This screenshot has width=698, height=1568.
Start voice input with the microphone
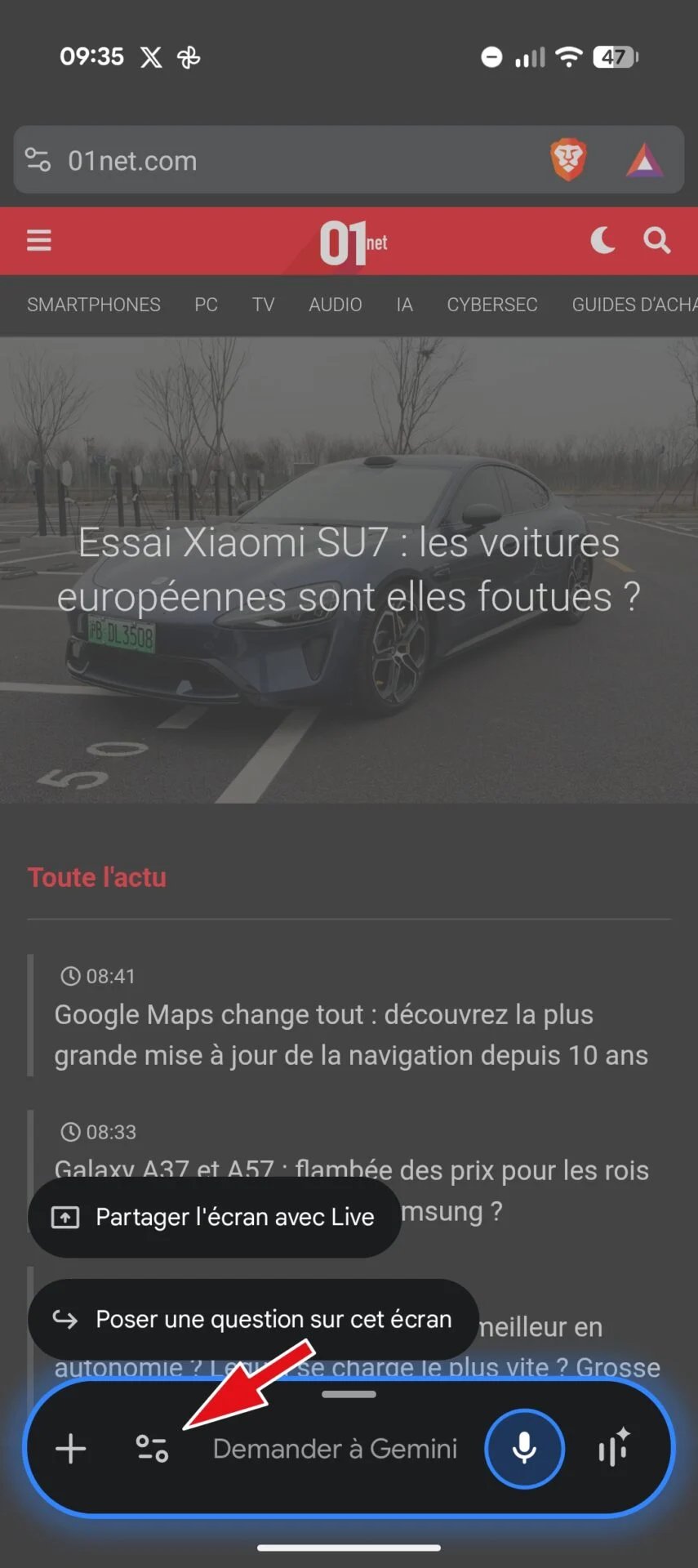tap(524, 1449)
